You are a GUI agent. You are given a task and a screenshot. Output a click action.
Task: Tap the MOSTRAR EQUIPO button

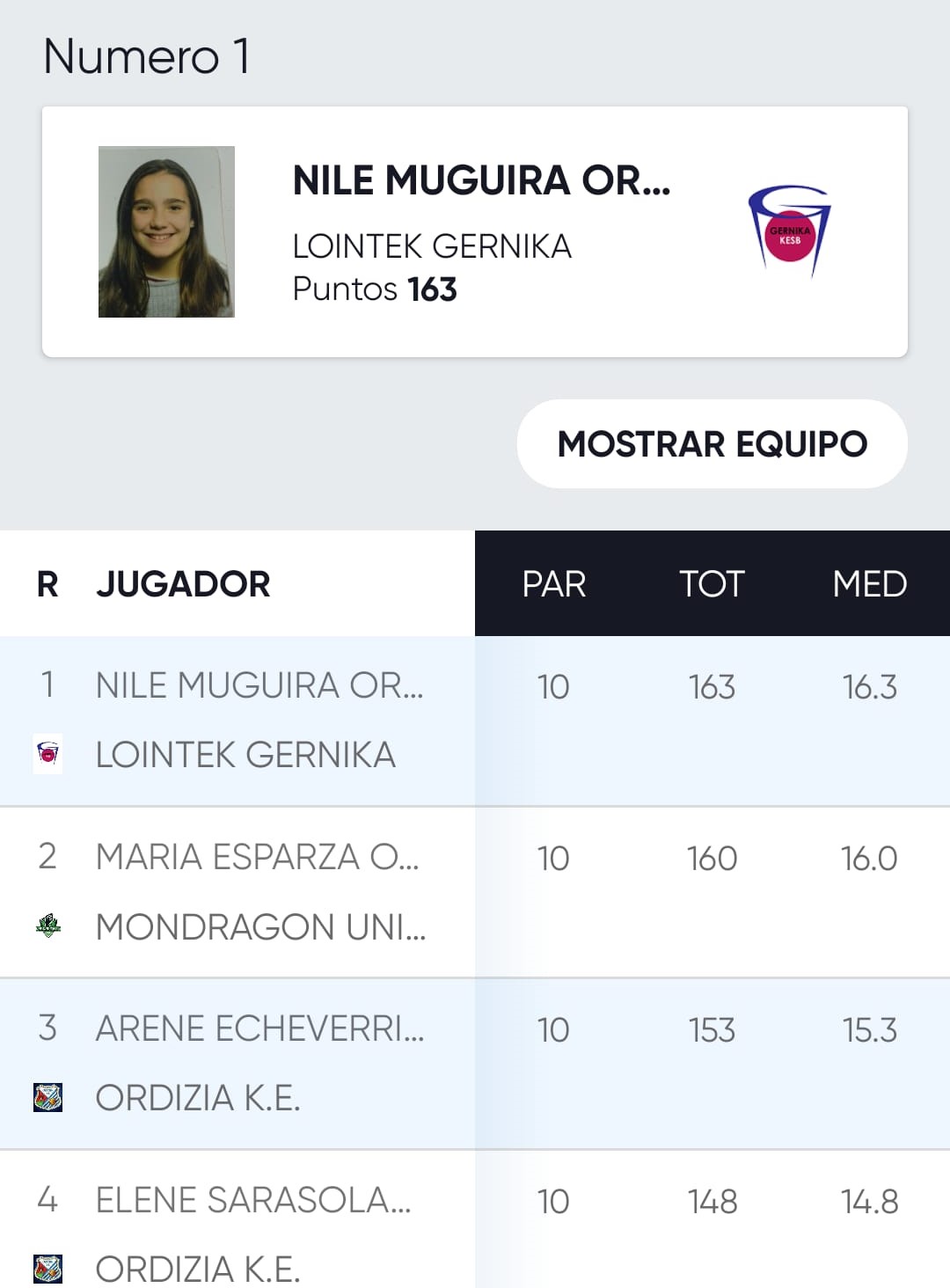point(712,444)
